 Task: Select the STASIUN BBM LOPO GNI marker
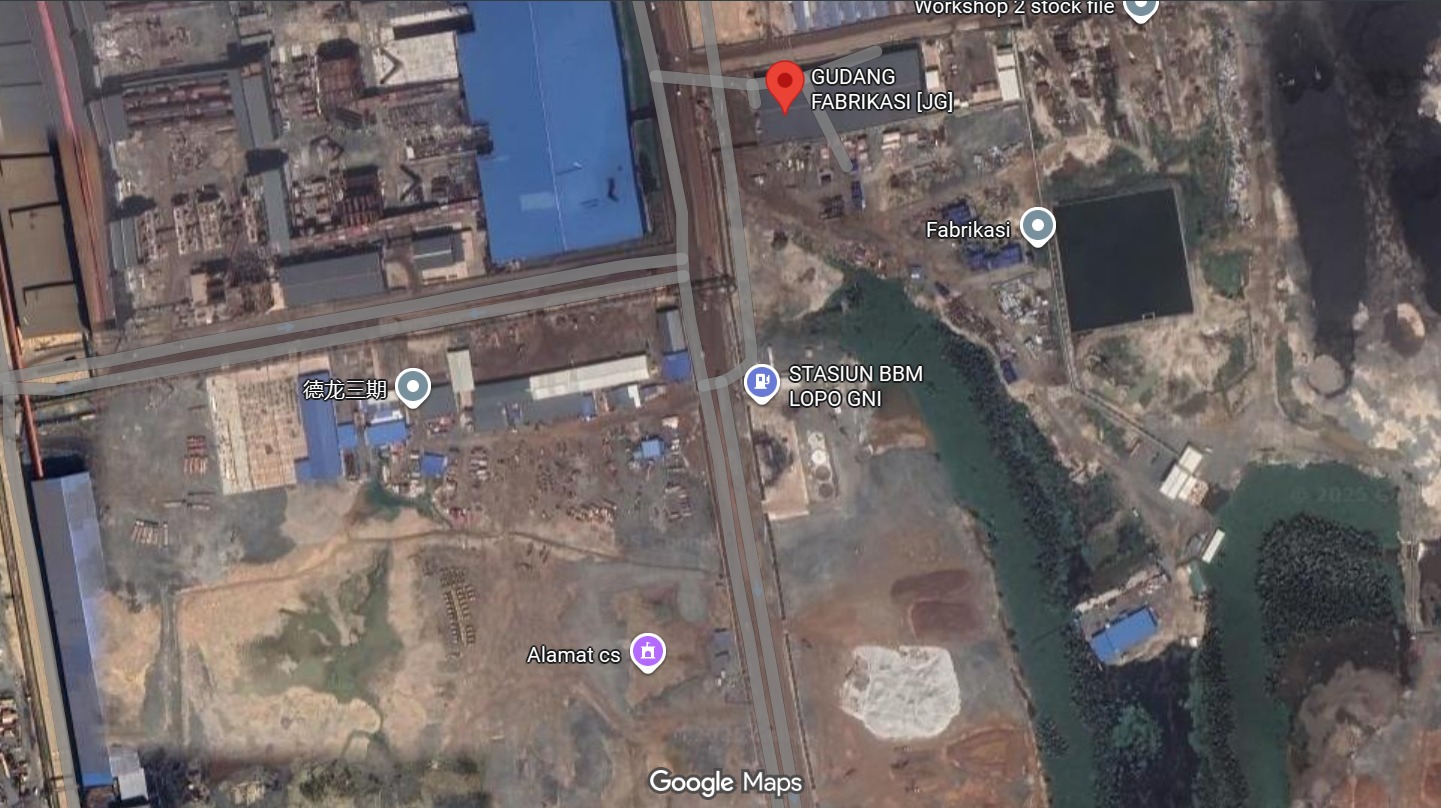pos(762,382)
